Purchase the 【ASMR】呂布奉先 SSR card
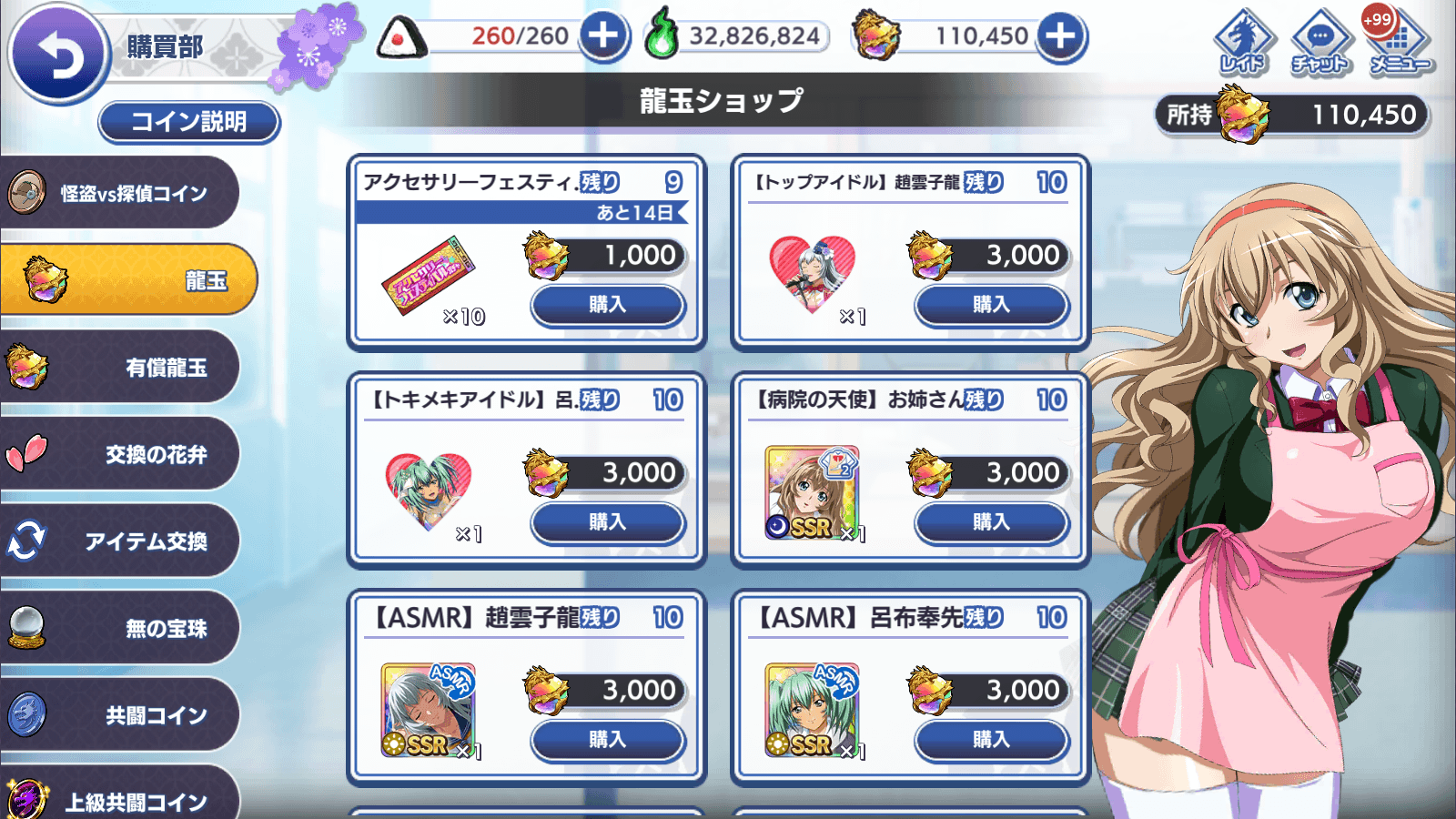The height and width of the screenshot is (819, 1456). click(x=991, y=740)
